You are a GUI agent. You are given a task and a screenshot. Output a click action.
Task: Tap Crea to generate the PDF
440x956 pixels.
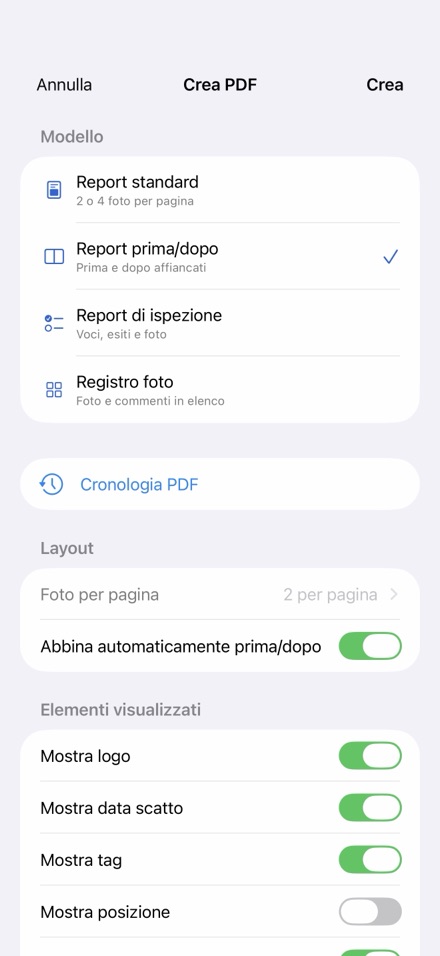[385, 85]
